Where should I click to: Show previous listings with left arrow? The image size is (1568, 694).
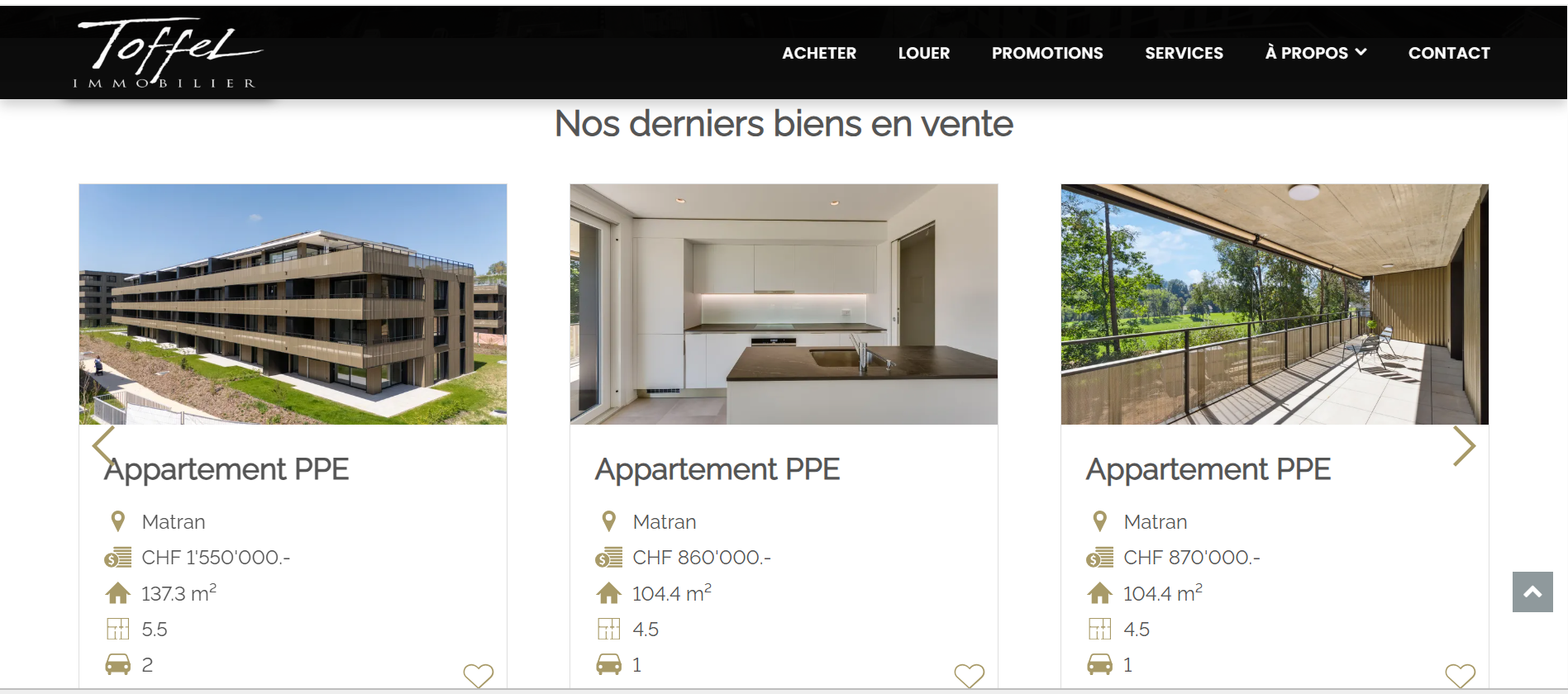tap(102, 446)
